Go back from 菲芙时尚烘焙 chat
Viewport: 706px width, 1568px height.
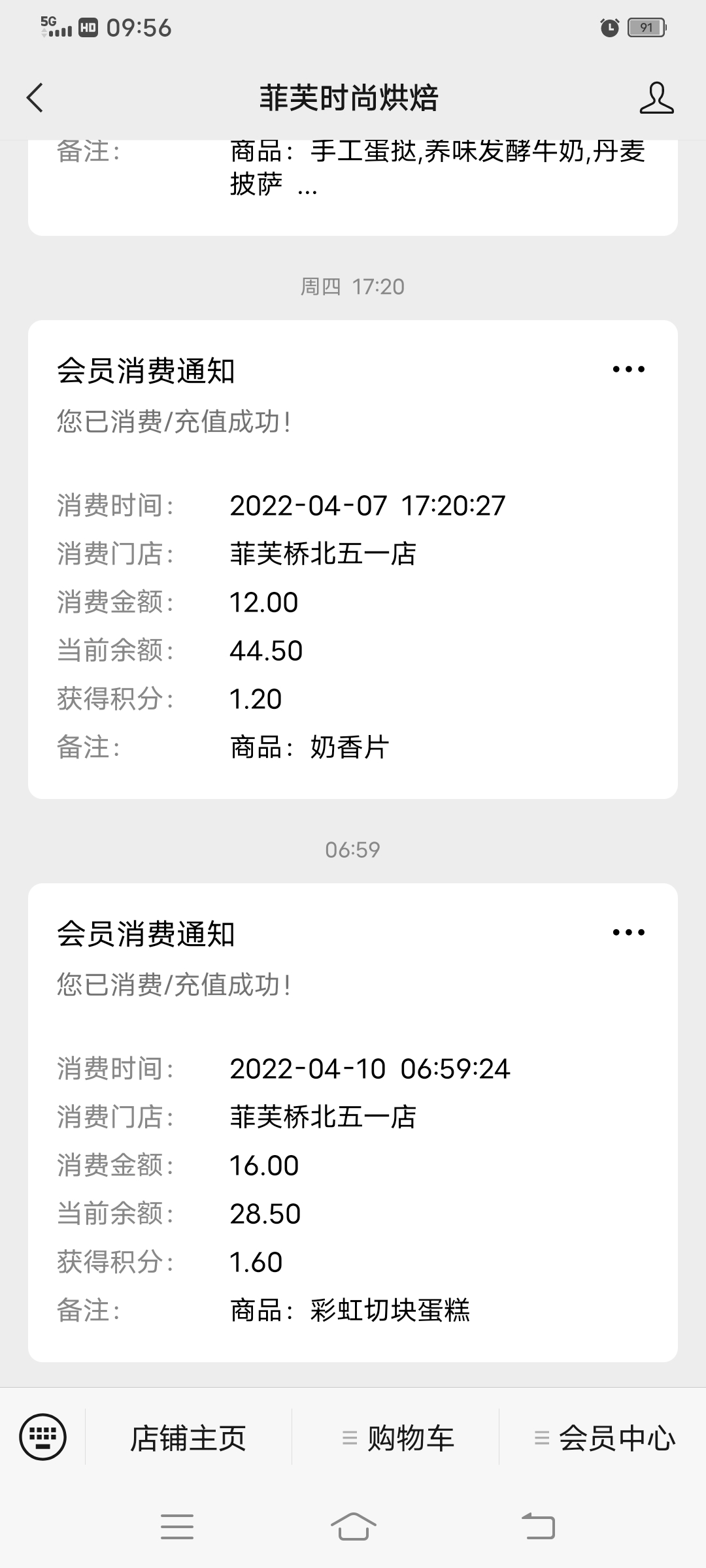coord(35,98)
